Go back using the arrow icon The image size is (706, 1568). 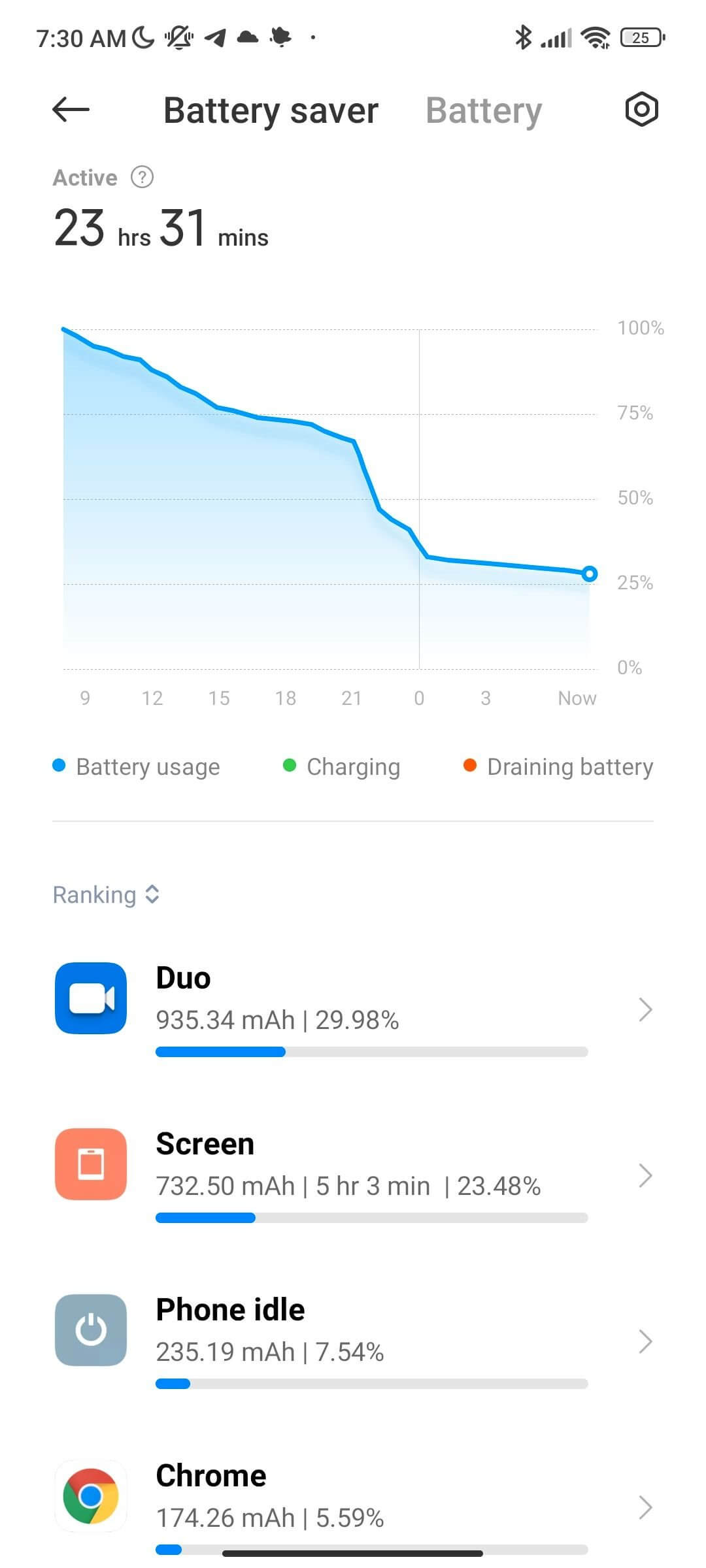pos(71,110)
